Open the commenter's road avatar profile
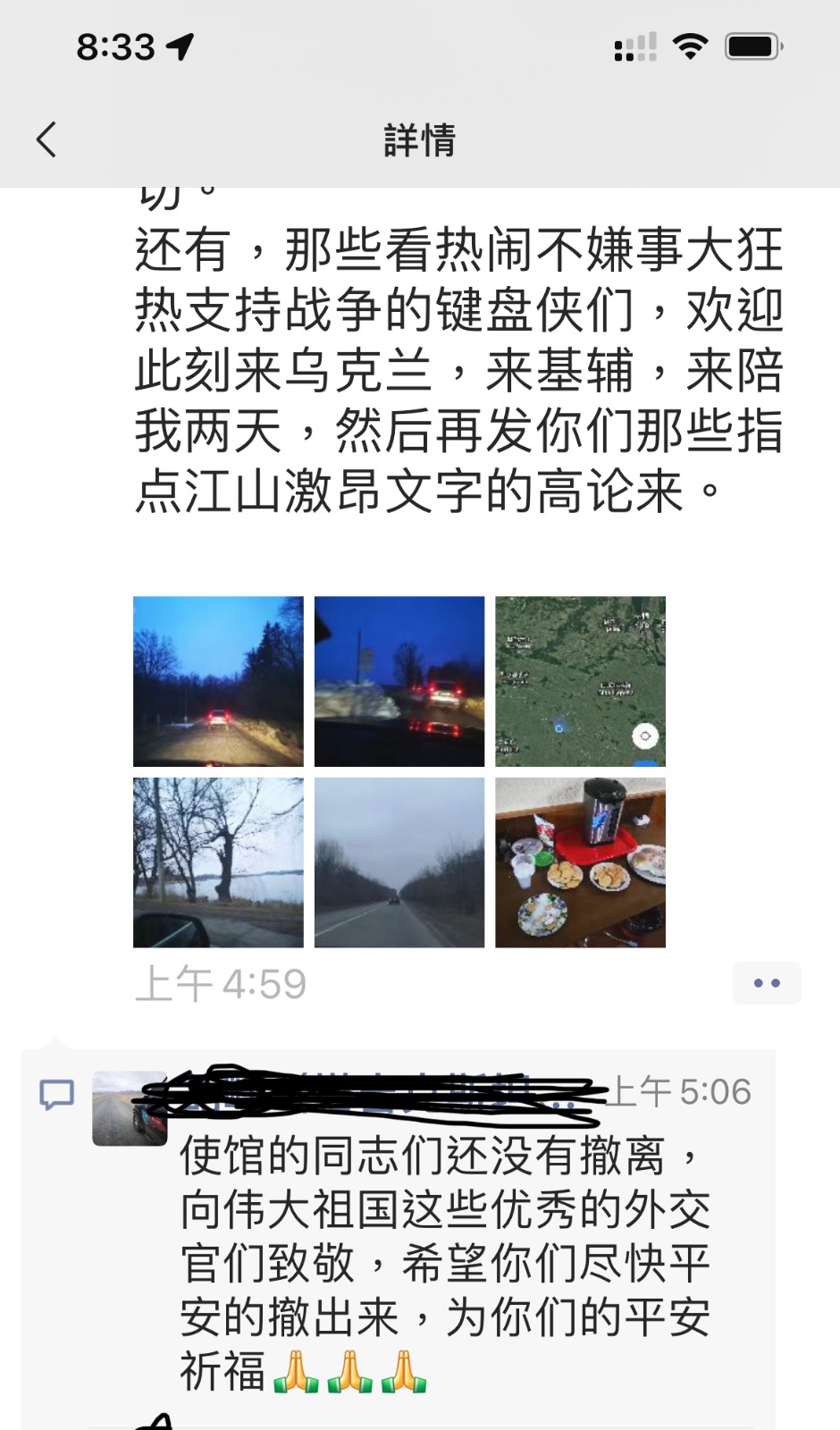Image resolution: width=840 pixels, height=1430 pixels. click(x=130, y=1108)
